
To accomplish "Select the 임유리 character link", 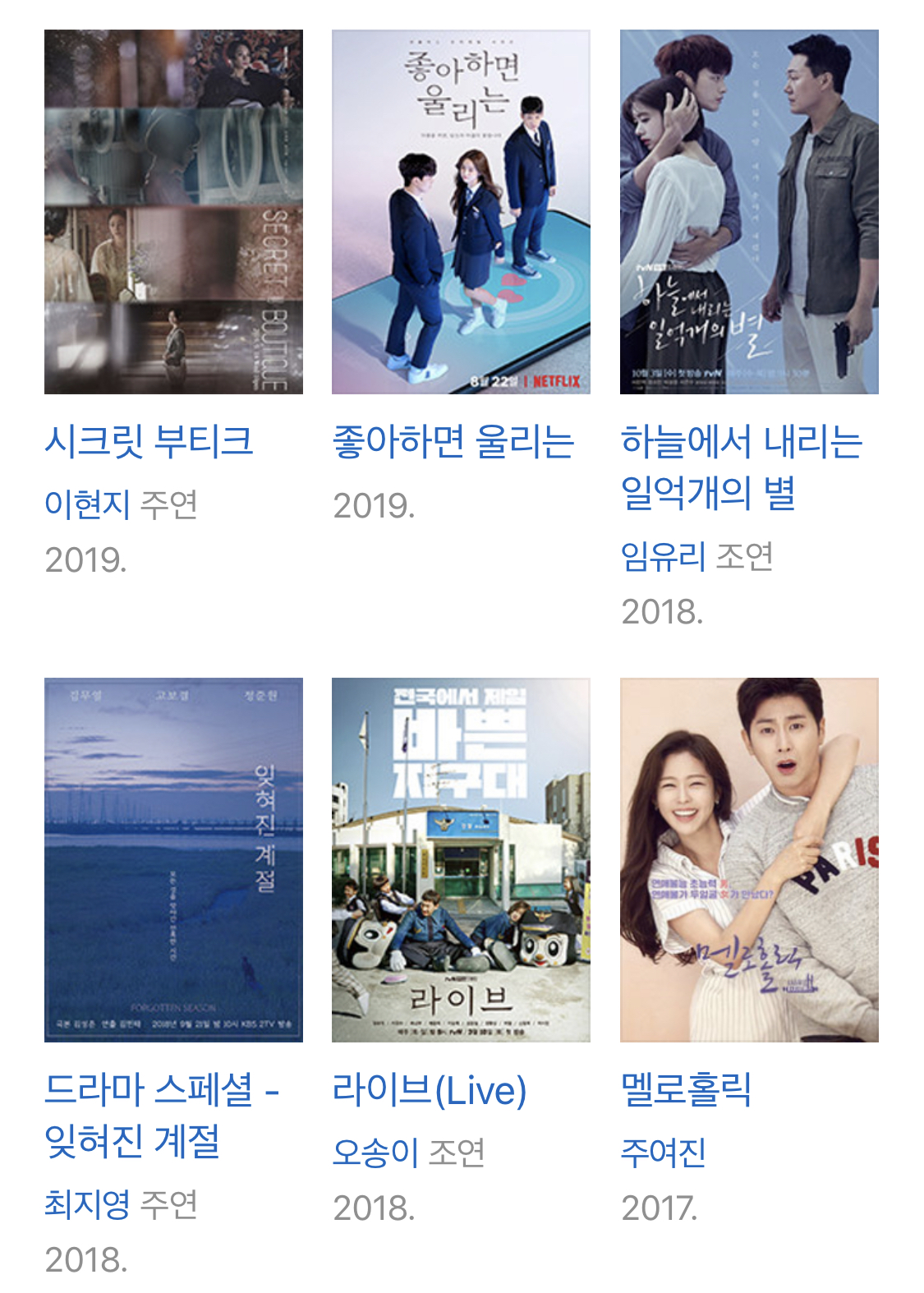I will click(663, 557).
